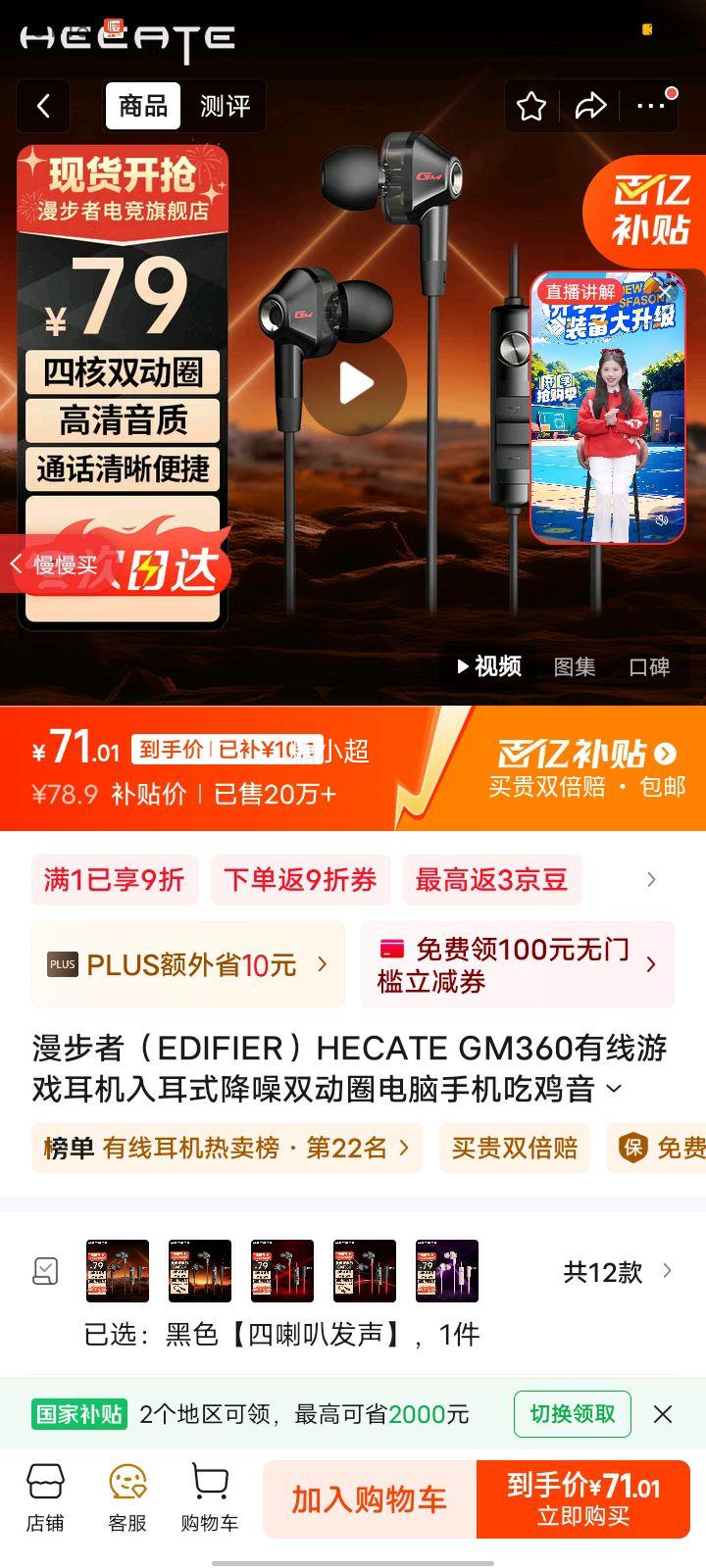Buy now with 立即购买

(583, 1498)
